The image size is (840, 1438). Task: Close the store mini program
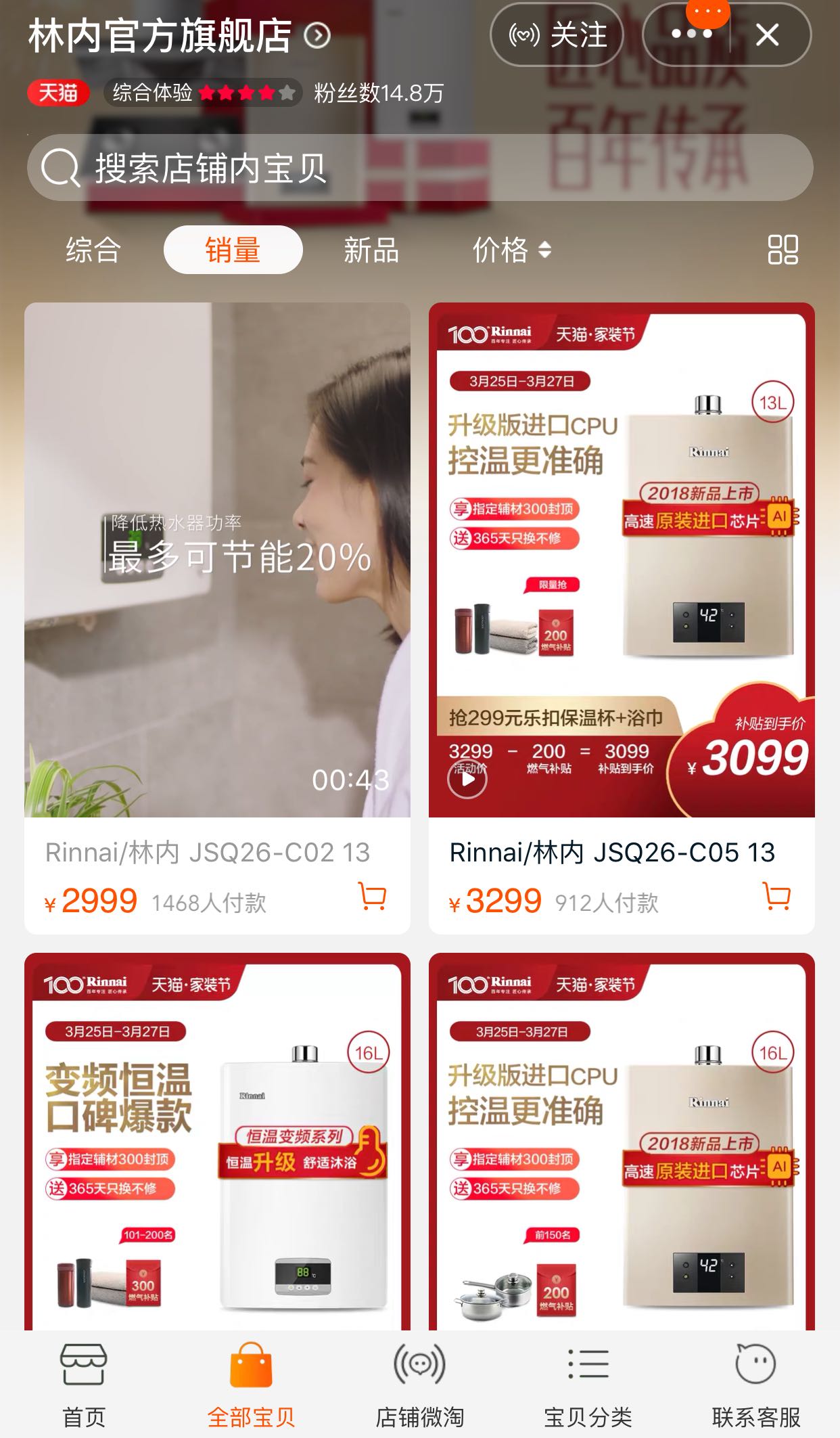click(x=768, y=35)
